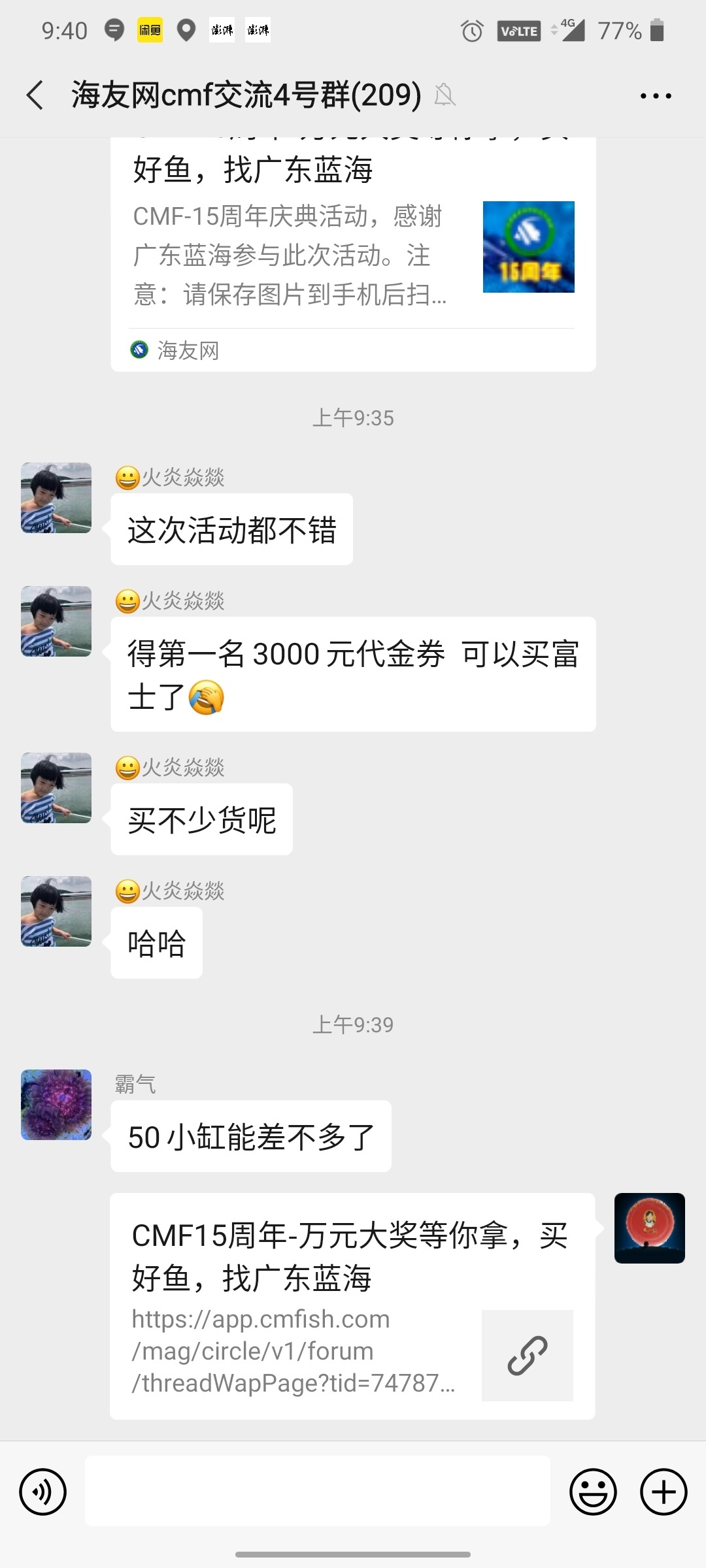Open the plus attachment menu
Viewport: 706px width, 1568px height.
click(663, 1492)
